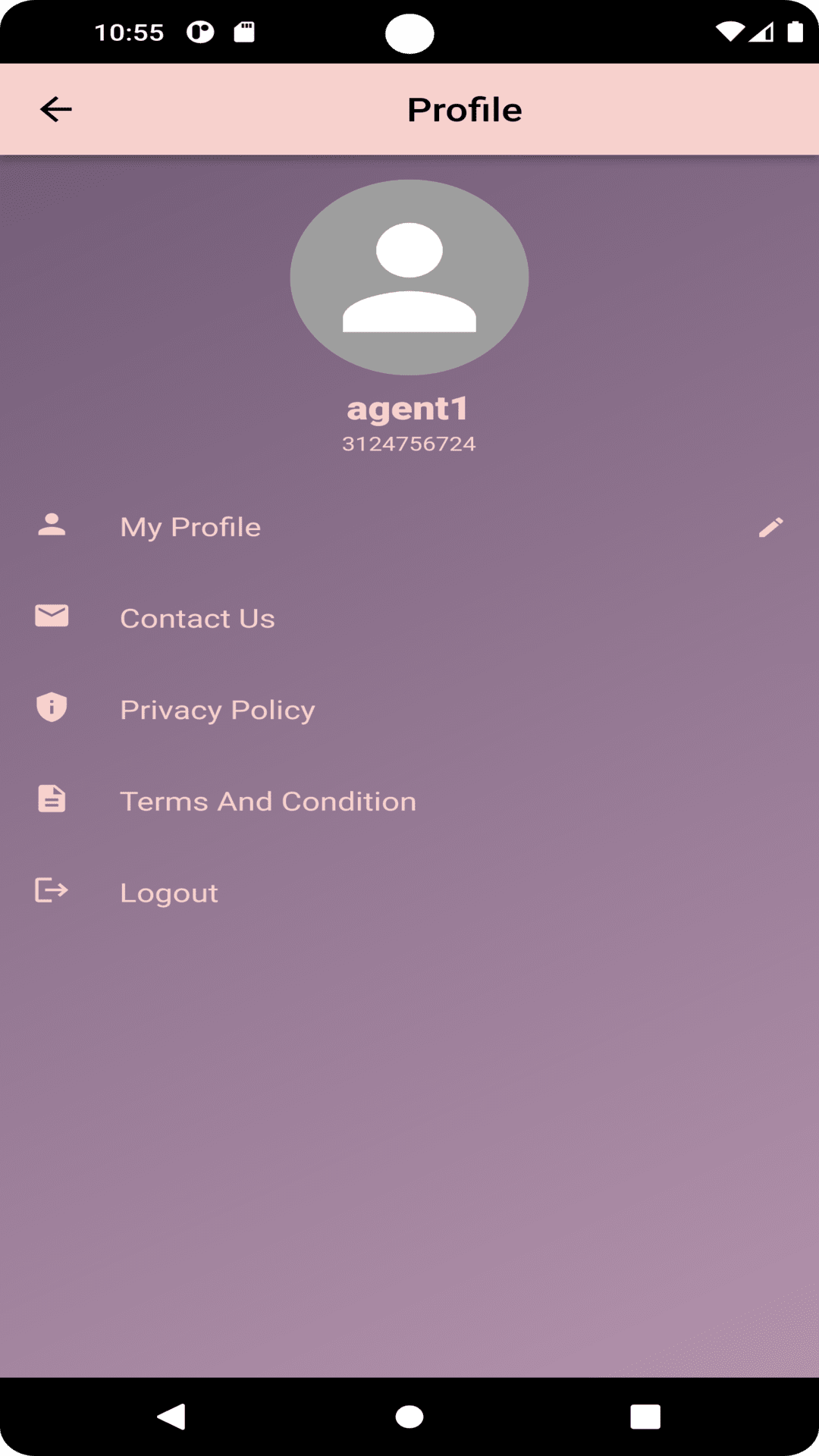Screen dimensions: 819x1456
Task: Open Terms And Condition
Action: click(268, 802)
